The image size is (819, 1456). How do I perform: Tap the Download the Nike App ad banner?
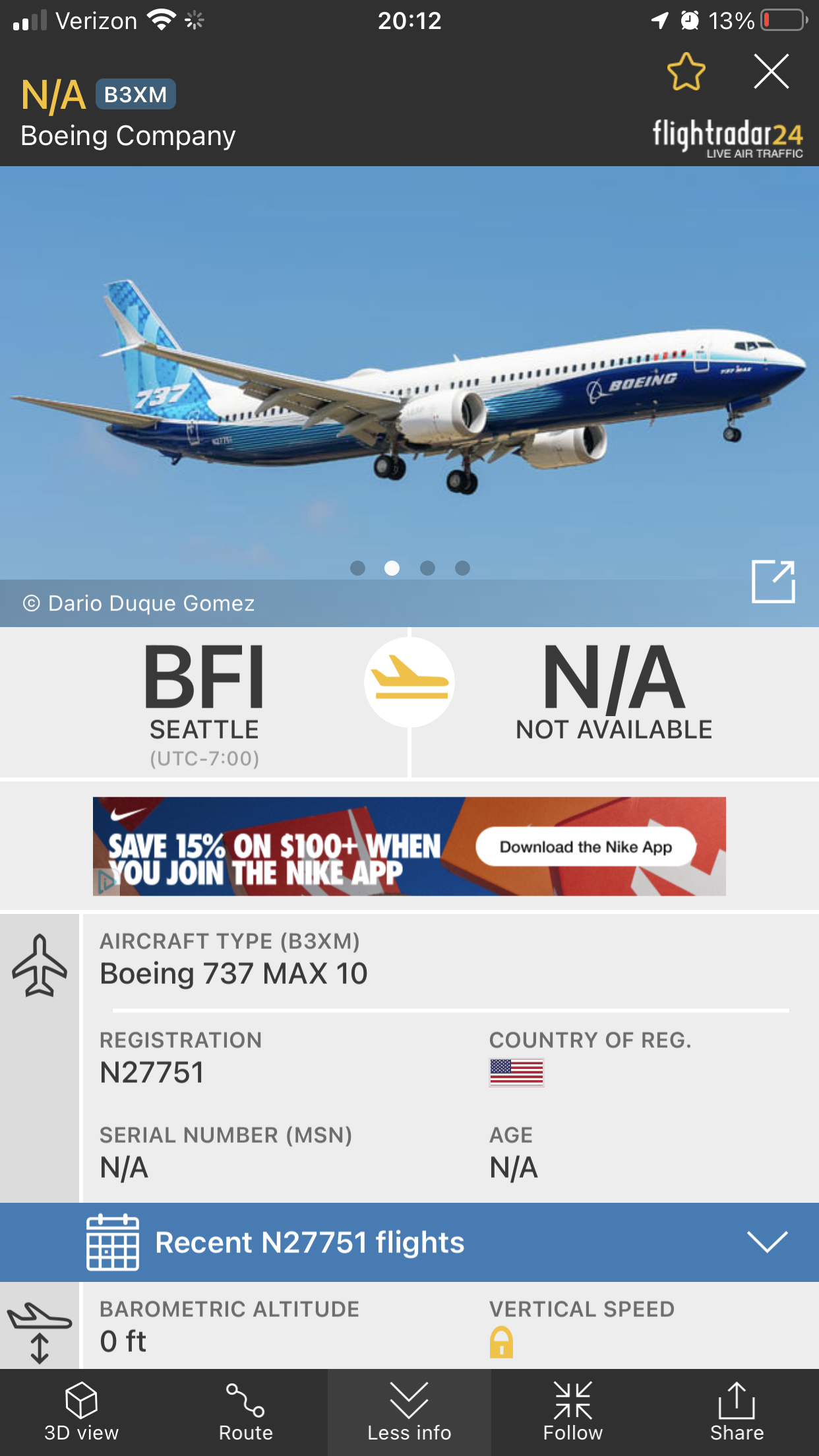[x=586, y=847]
